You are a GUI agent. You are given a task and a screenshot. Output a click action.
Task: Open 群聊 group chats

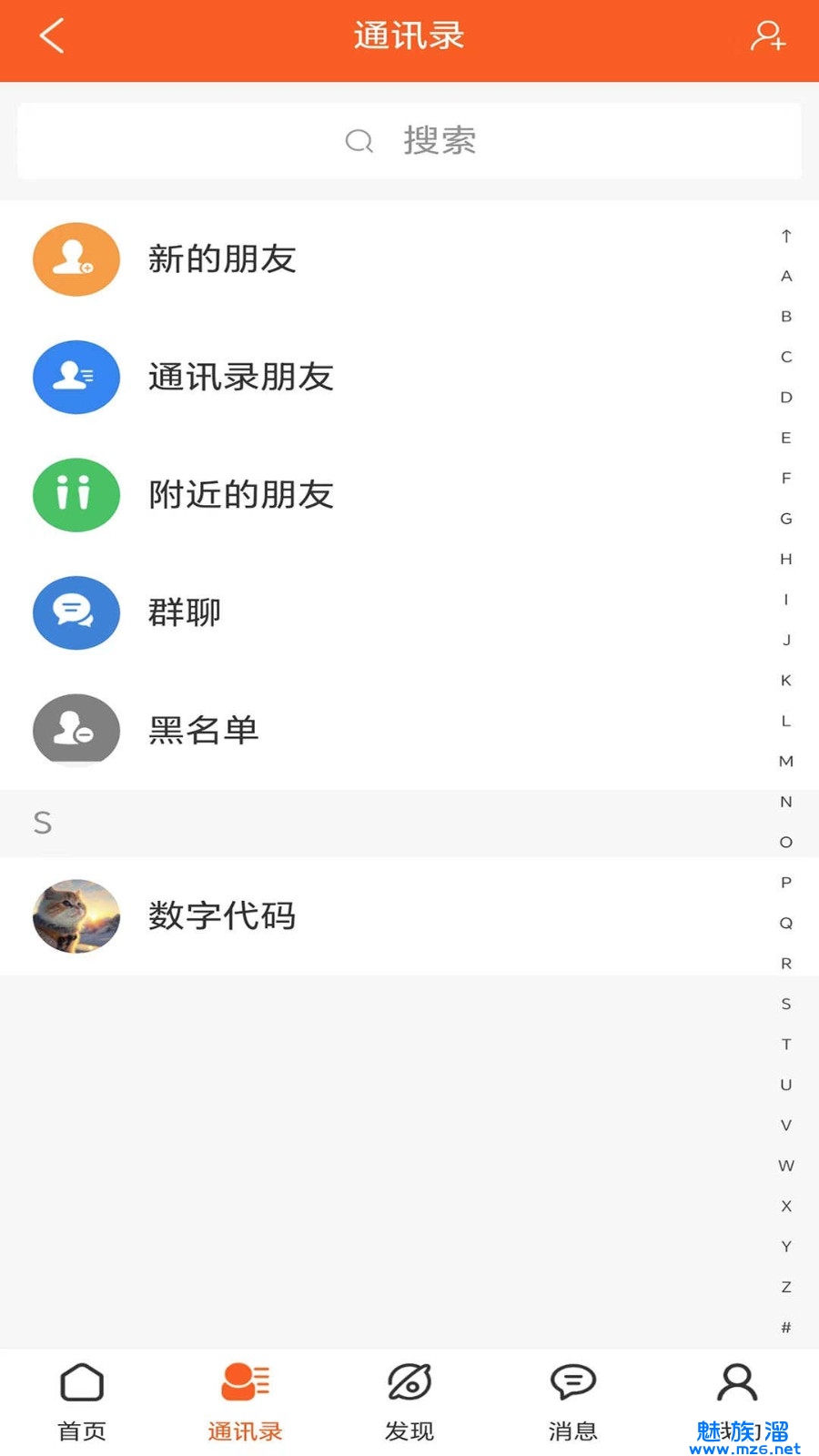click(185, 612)
